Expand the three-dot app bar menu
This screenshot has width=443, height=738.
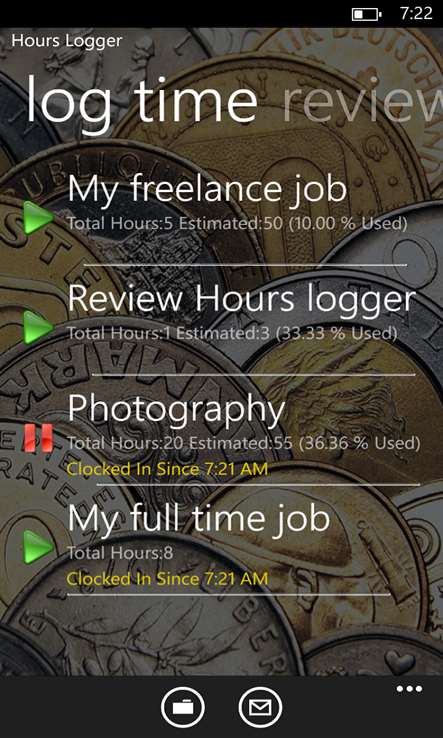409,689
